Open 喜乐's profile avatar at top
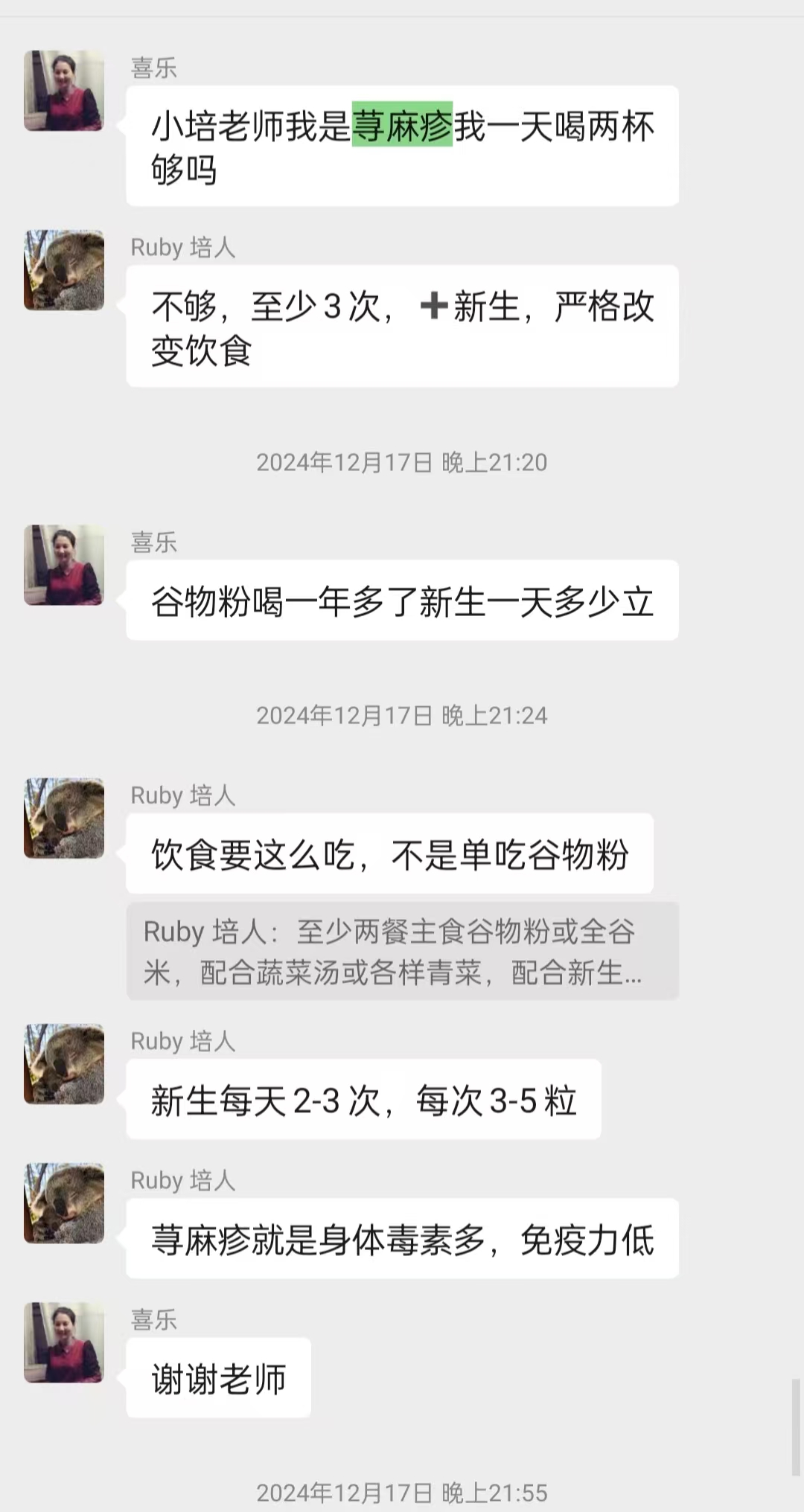The width and height of the screenshot is (804, 1512). point(63,89)
